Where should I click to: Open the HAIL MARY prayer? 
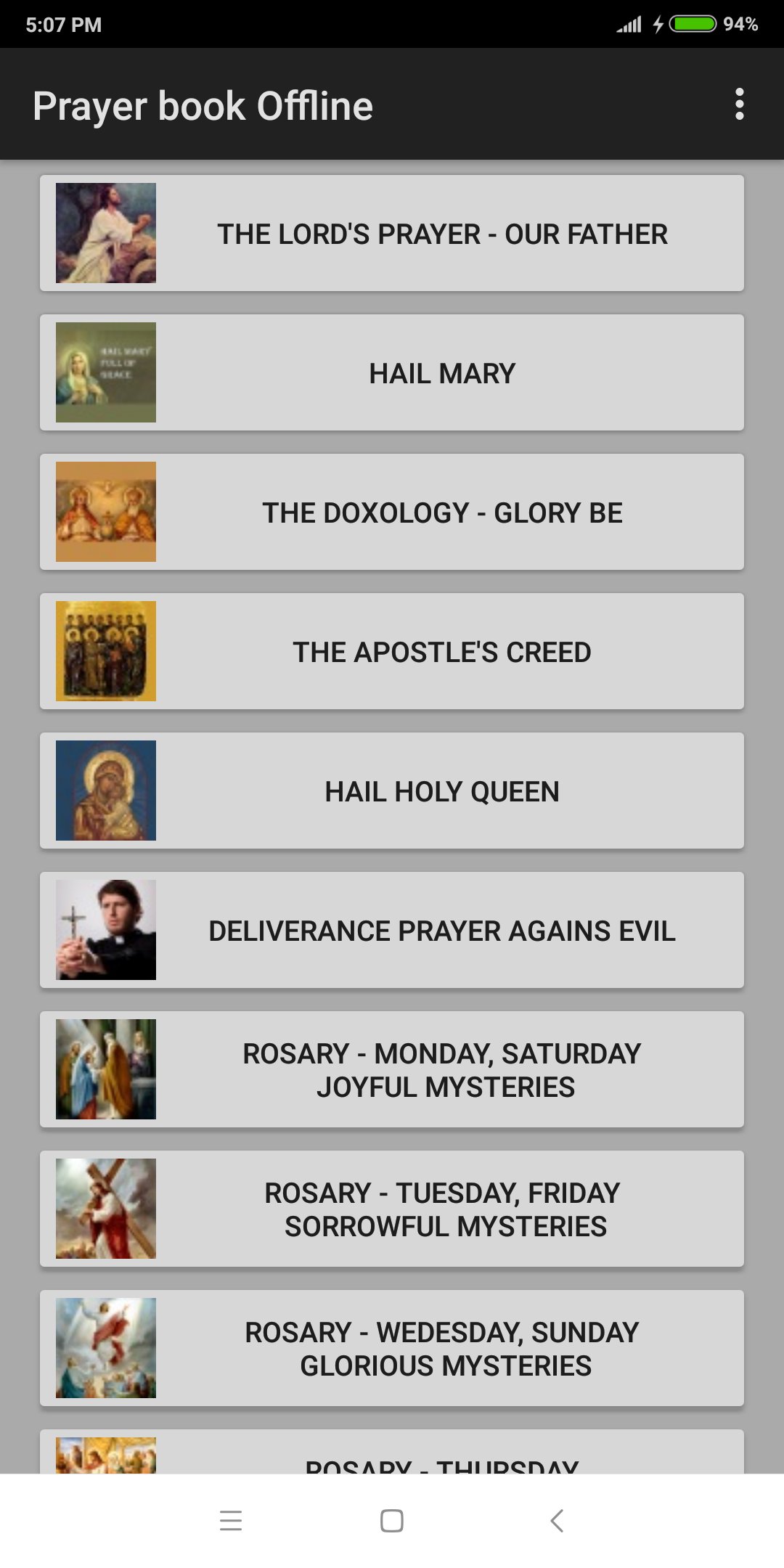point(441,372)
